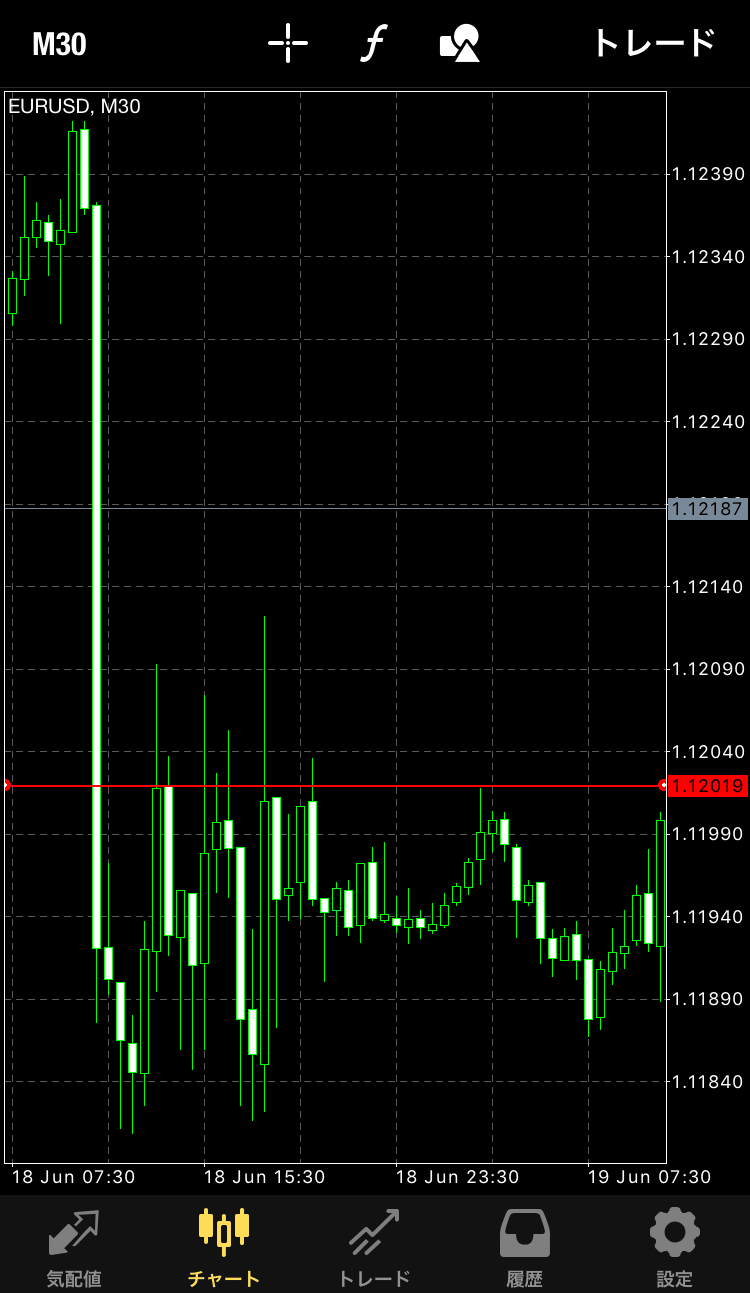Select the チャート tab
The height and width of the screenshot is (1293, 750).
[224, 1246]
